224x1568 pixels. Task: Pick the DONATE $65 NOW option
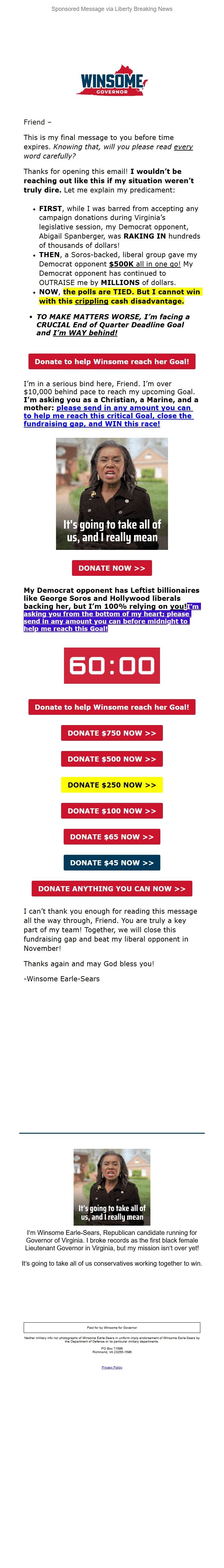pyautogui.click(x=111, y=836)
